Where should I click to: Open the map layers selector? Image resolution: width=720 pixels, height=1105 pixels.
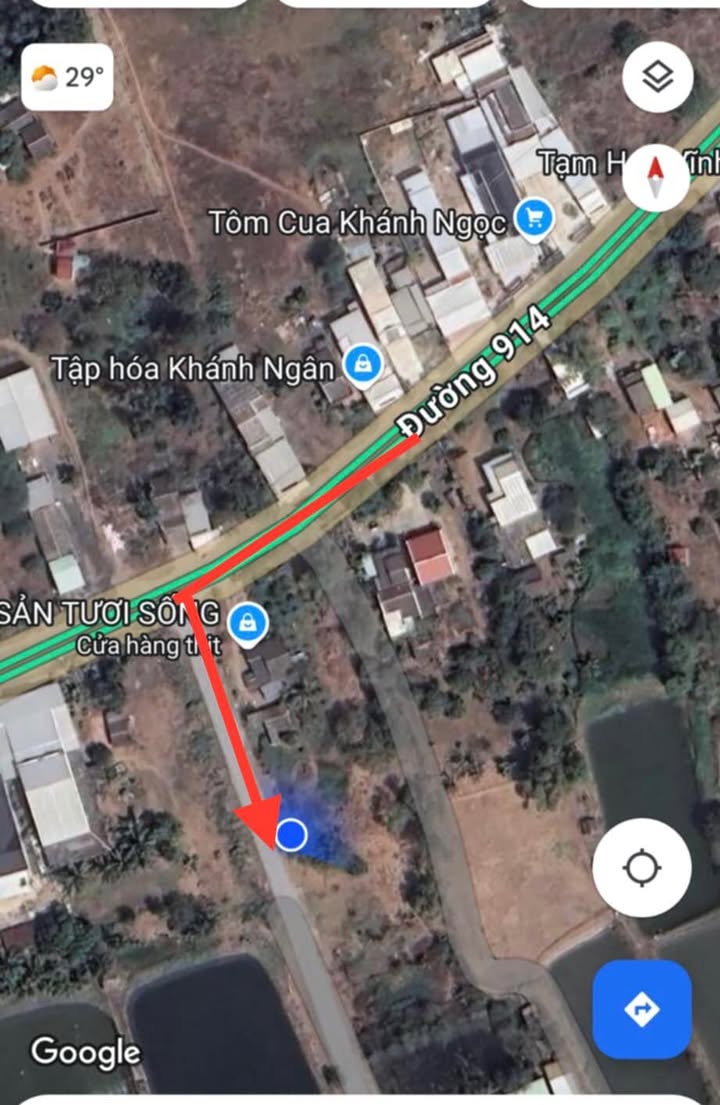[657, 78]
